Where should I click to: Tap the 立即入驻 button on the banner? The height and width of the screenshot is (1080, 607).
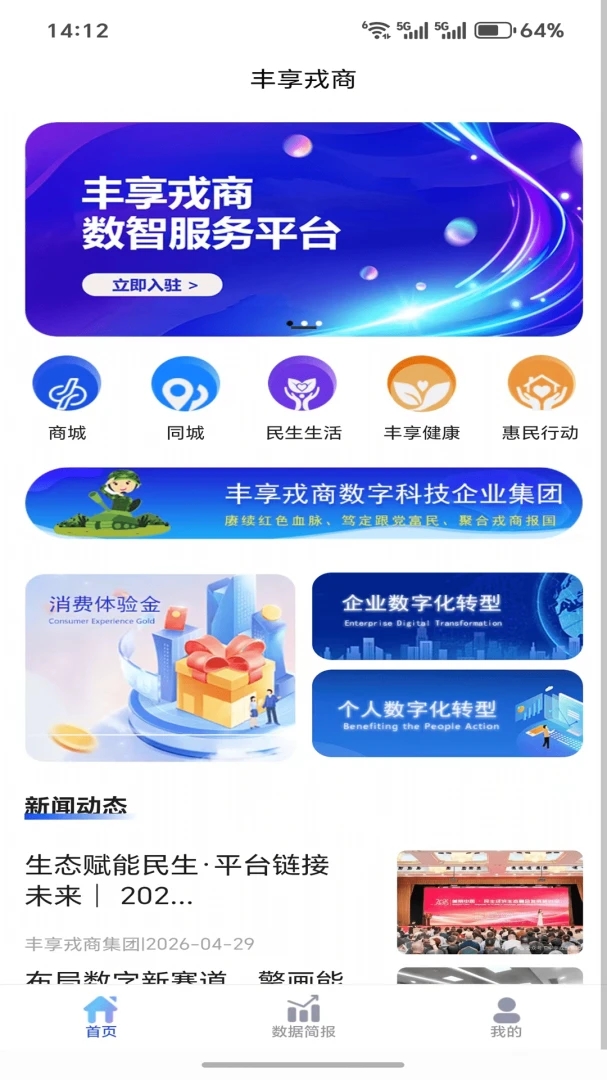(152, 284)
